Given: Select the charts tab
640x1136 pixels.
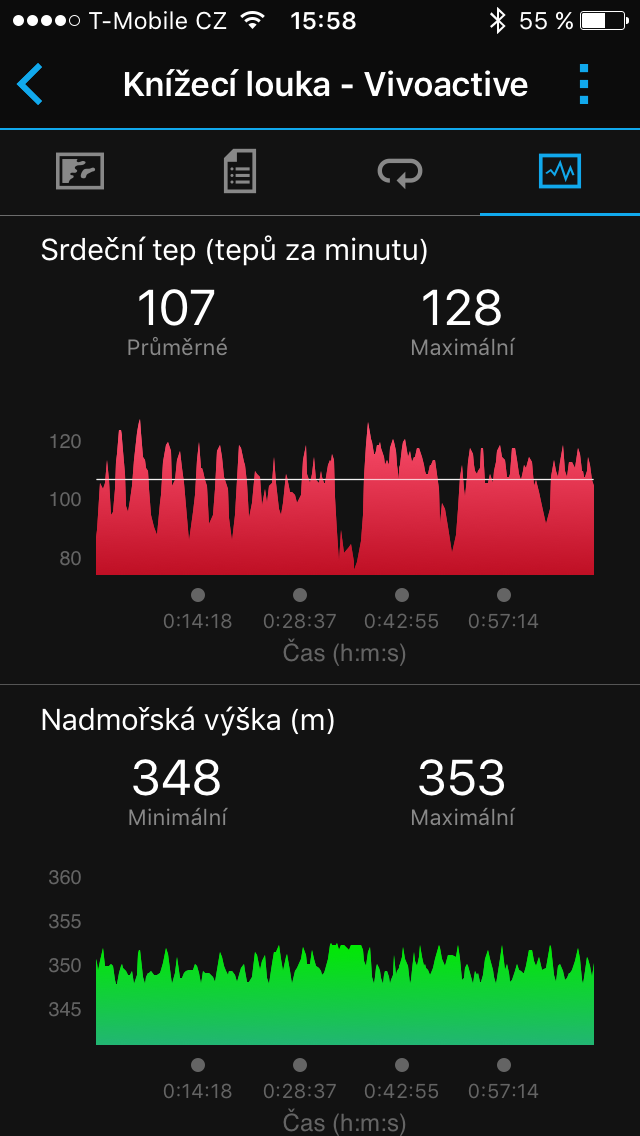Looking at the screenshot, I should point(560,171).
